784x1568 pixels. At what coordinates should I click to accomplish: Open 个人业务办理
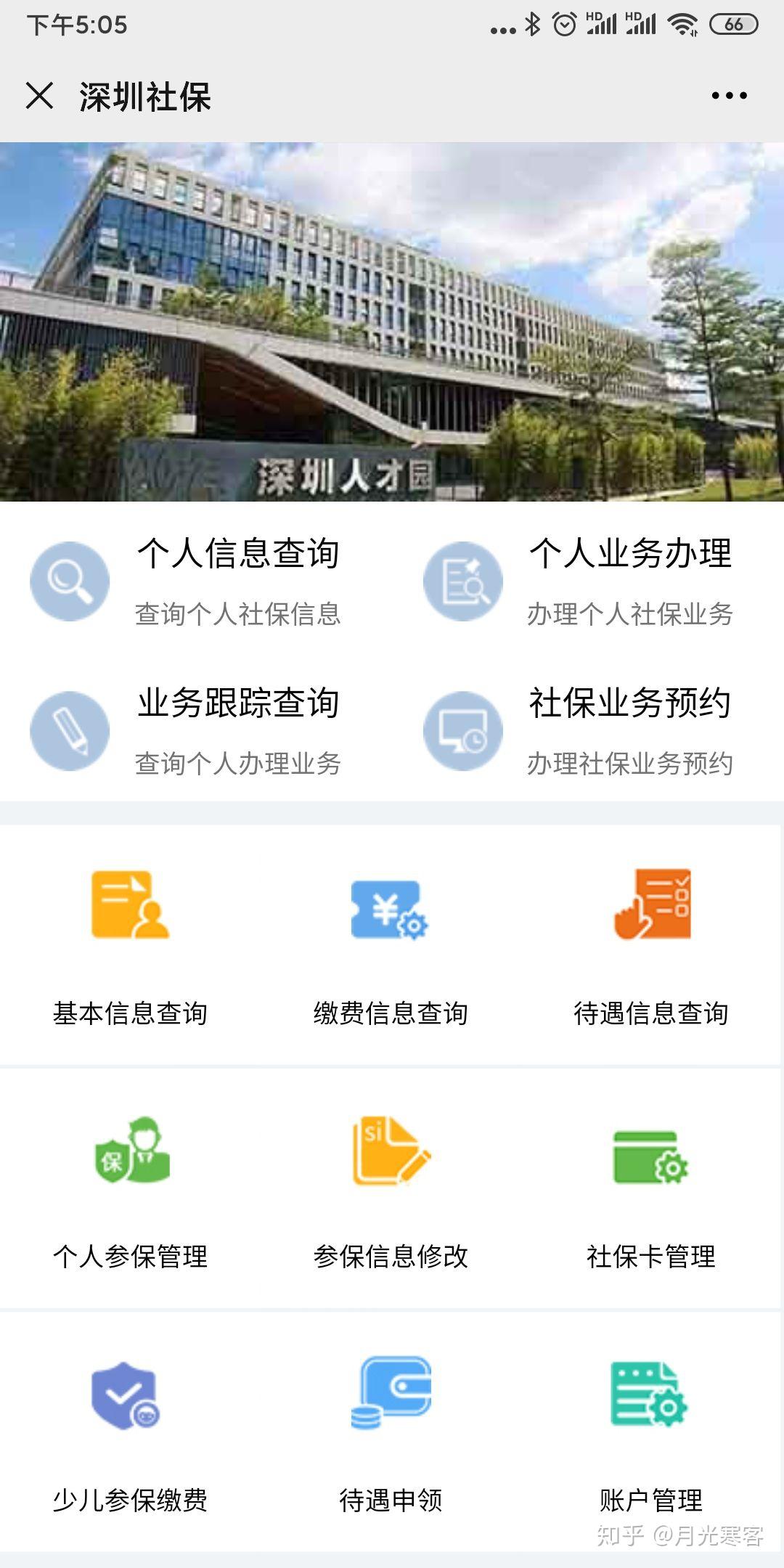tap(588, 581)
